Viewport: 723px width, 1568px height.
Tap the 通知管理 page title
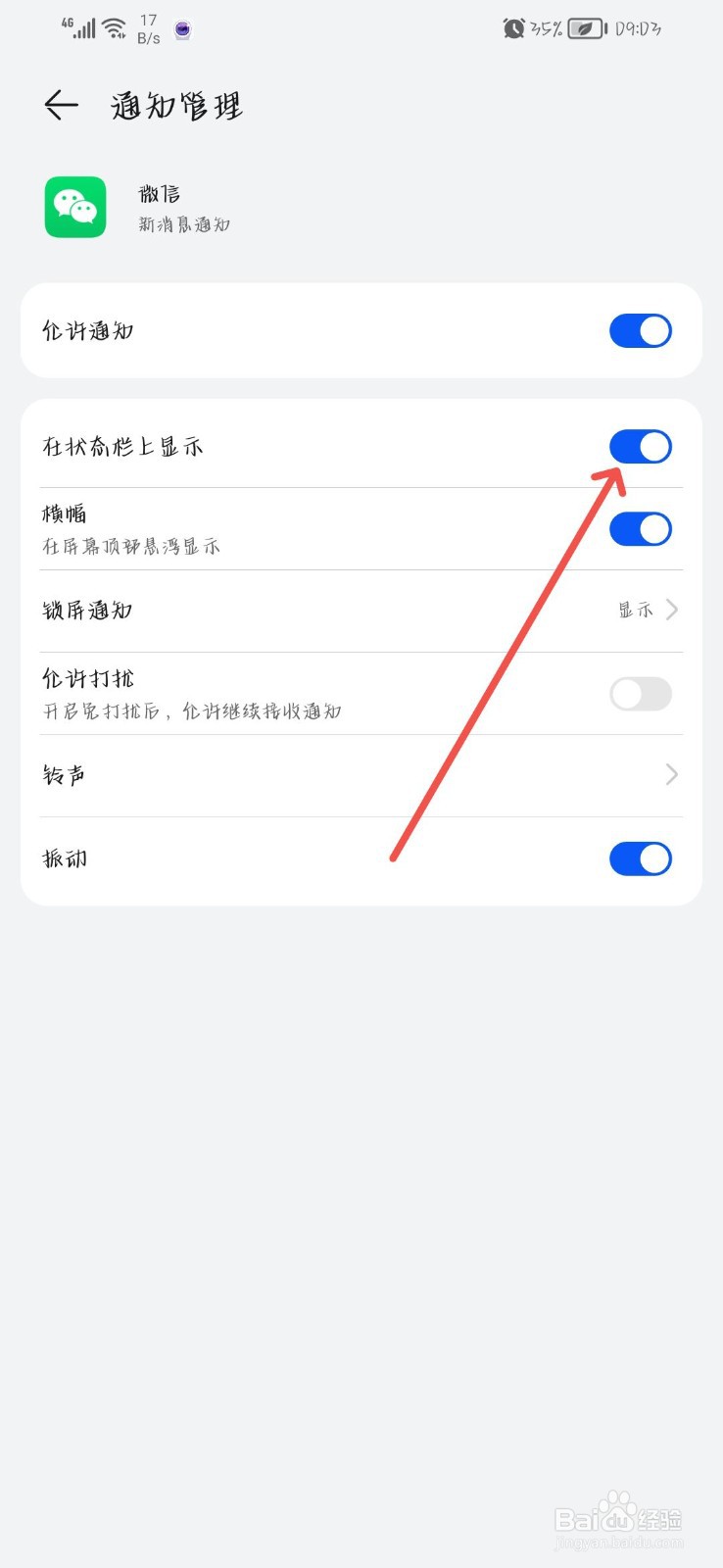point(176,105)
